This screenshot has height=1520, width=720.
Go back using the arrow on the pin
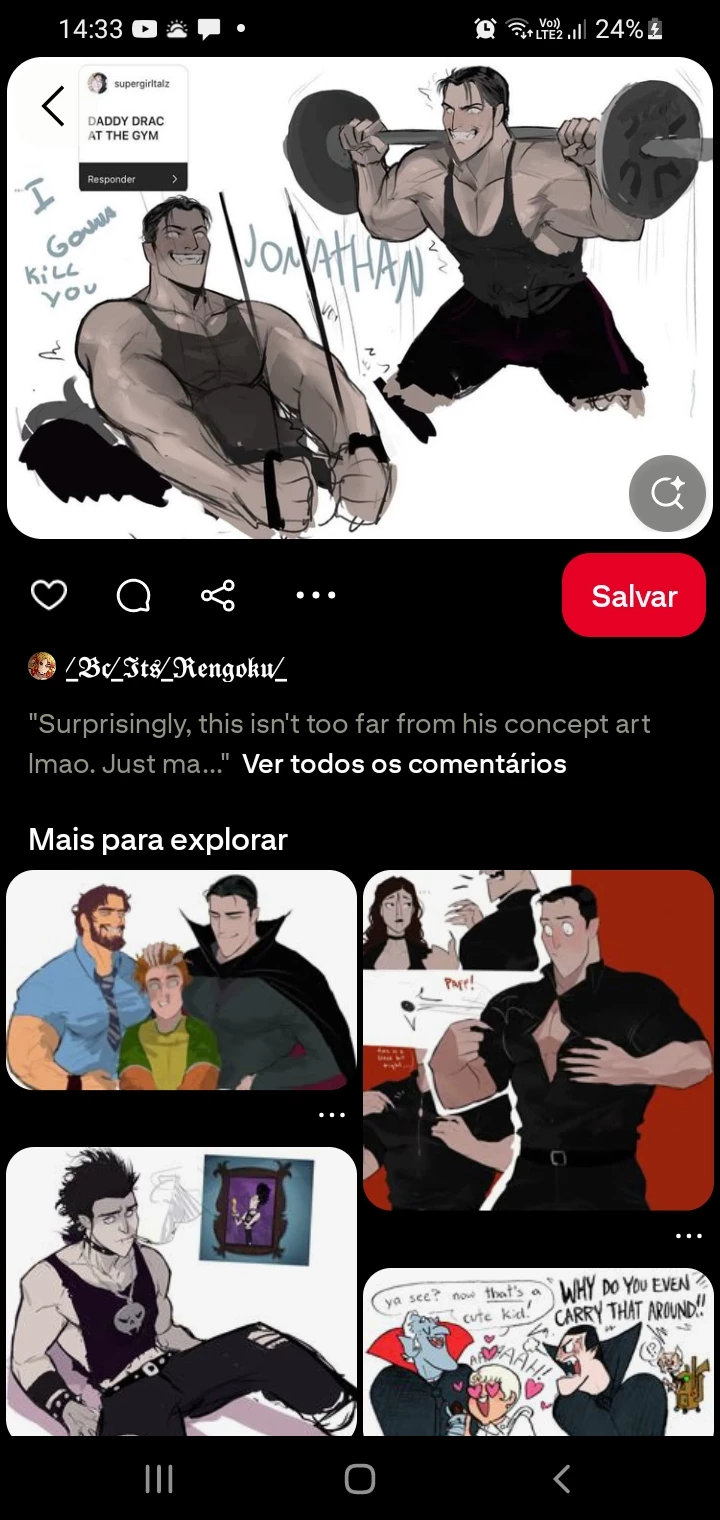[x=53, y=107]
